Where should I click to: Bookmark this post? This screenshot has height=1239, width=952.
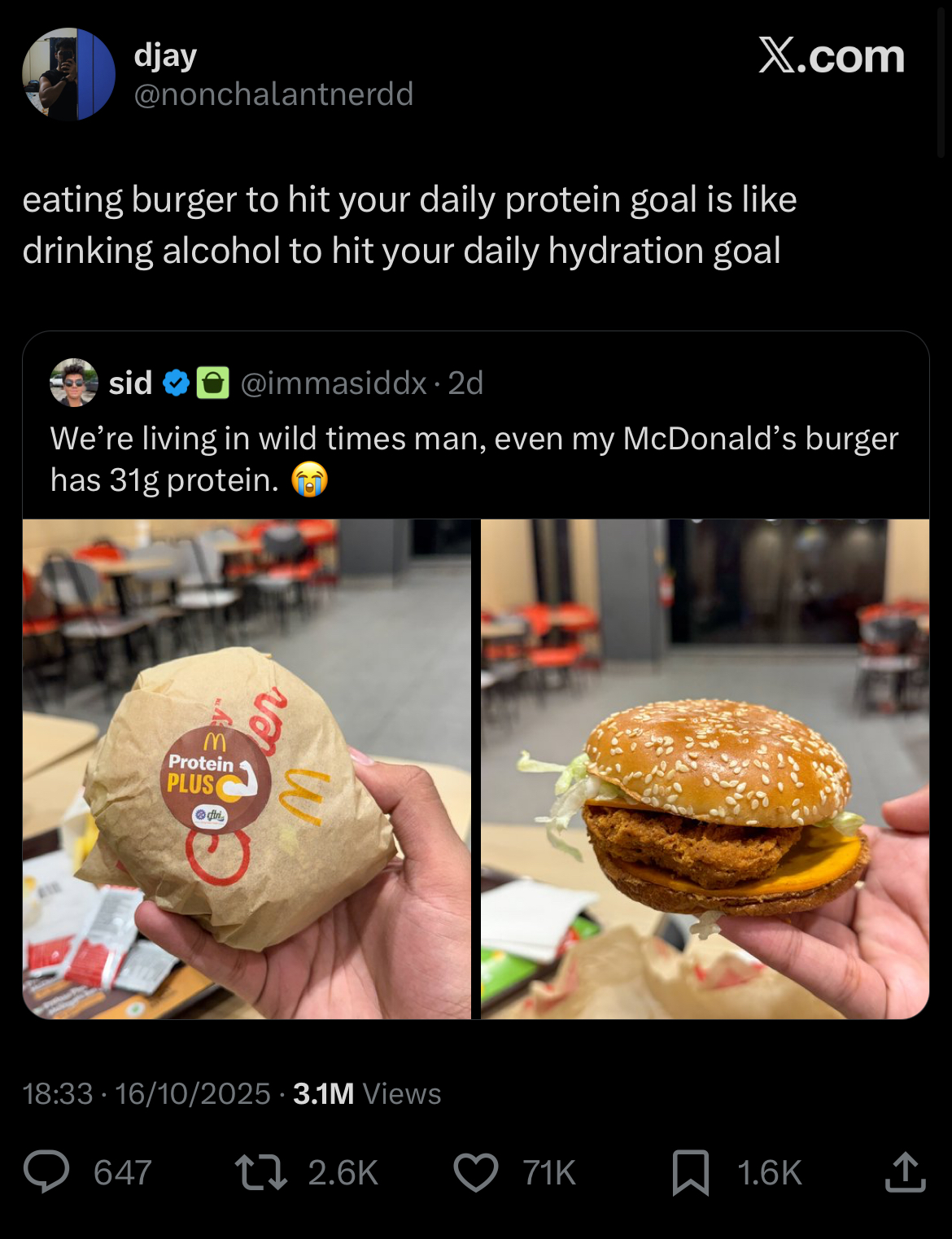690,1172
